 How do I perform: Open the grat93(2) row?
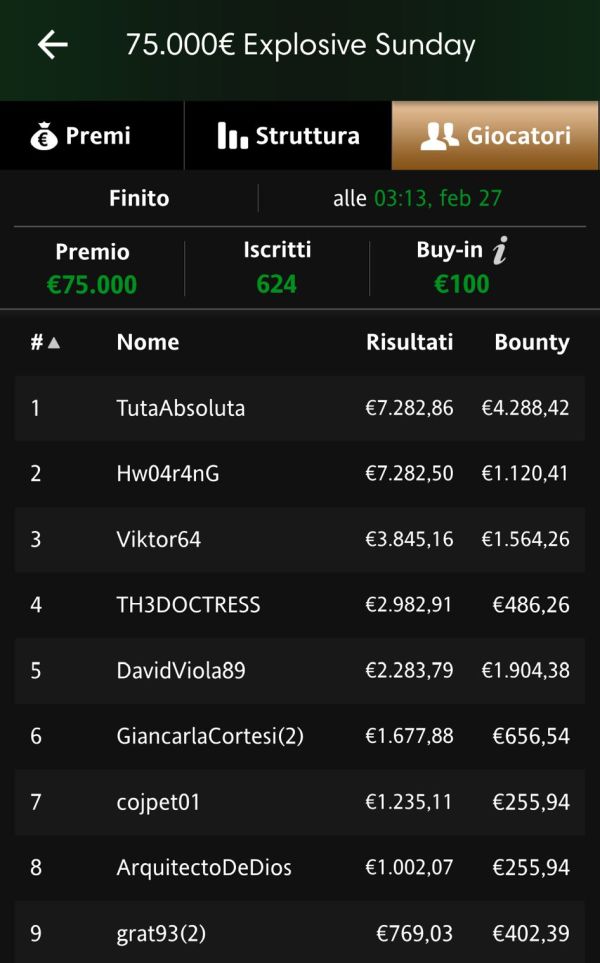(x=300, y=932)
